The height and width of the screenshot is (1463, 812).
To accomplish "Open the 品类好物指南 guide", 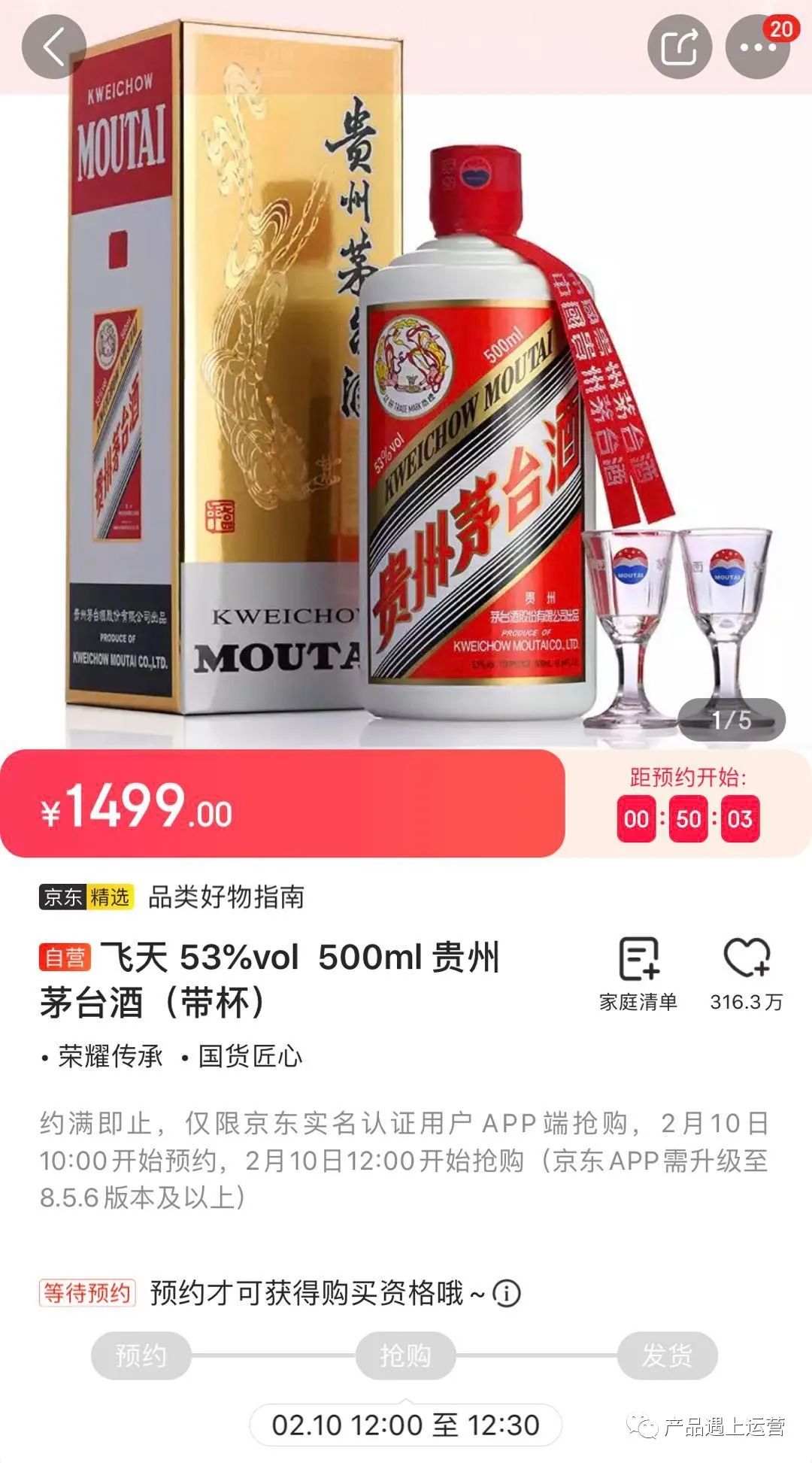I will pyautogui.click(x=226, y=897).
